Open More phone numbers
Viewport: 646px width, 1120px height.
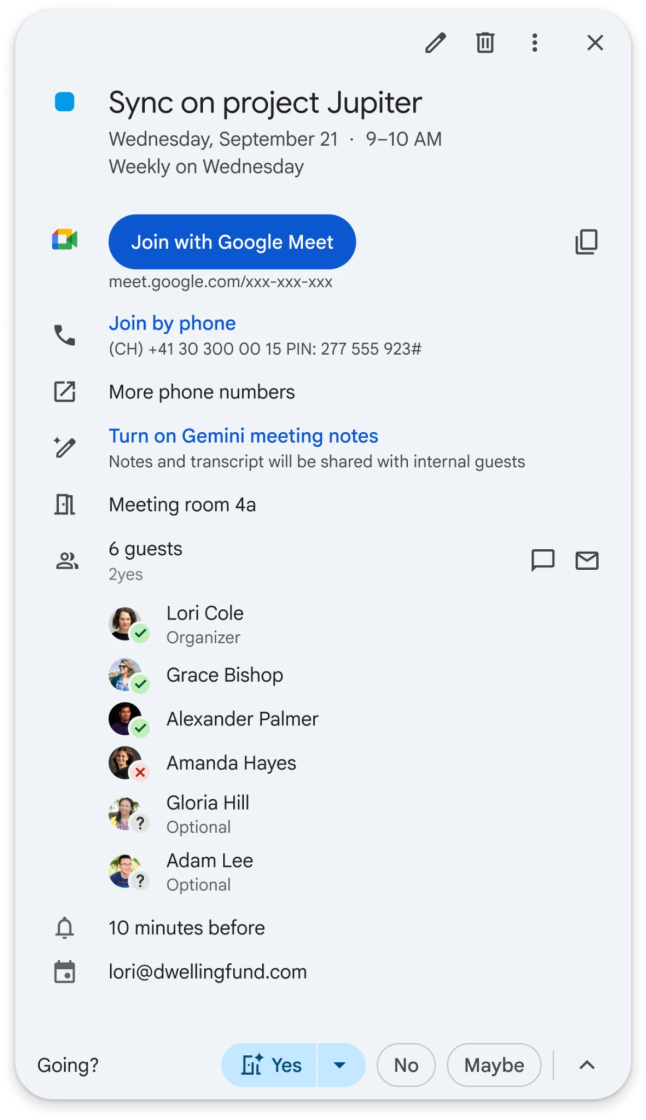pos(201,392)
